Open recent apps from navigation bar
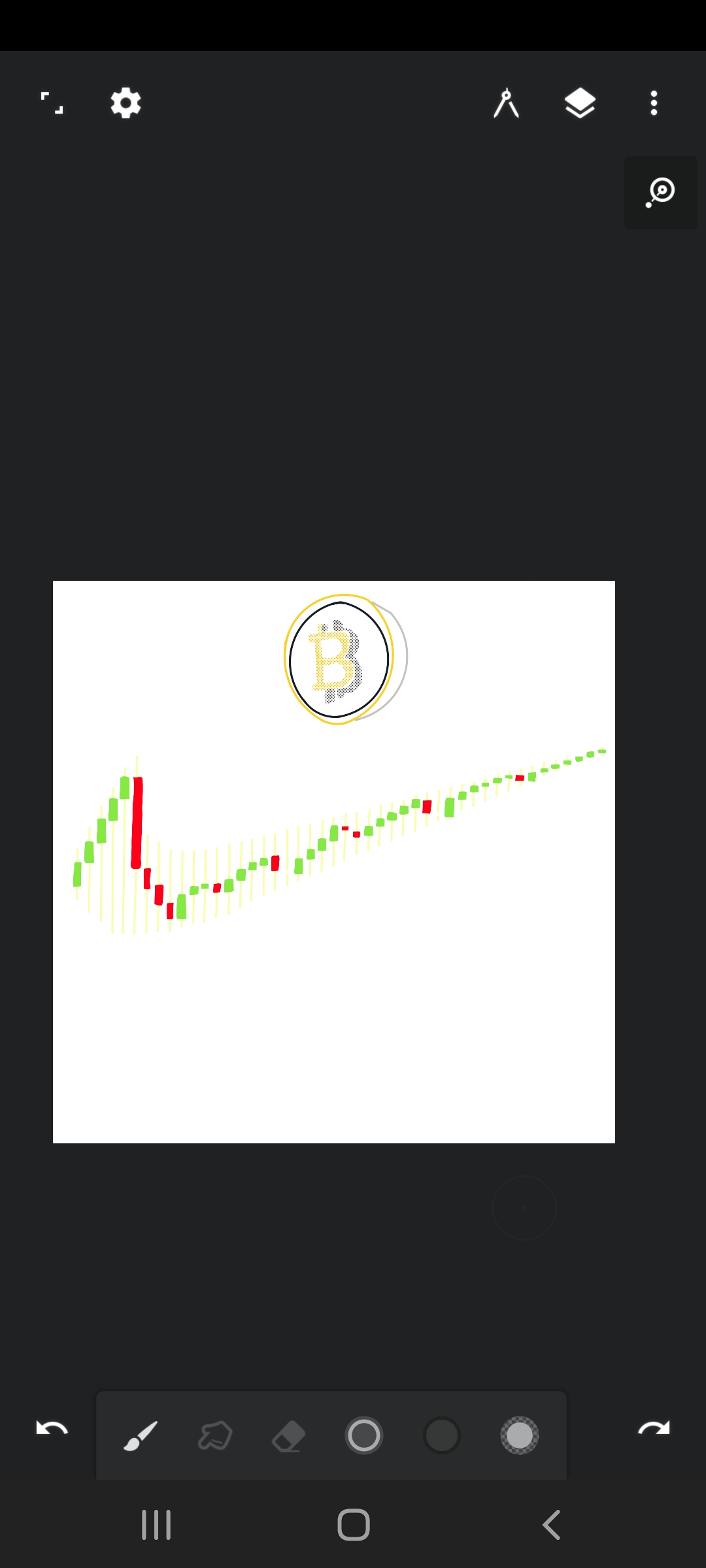Screen dimensions: 706x1568 pos(156,1525)
